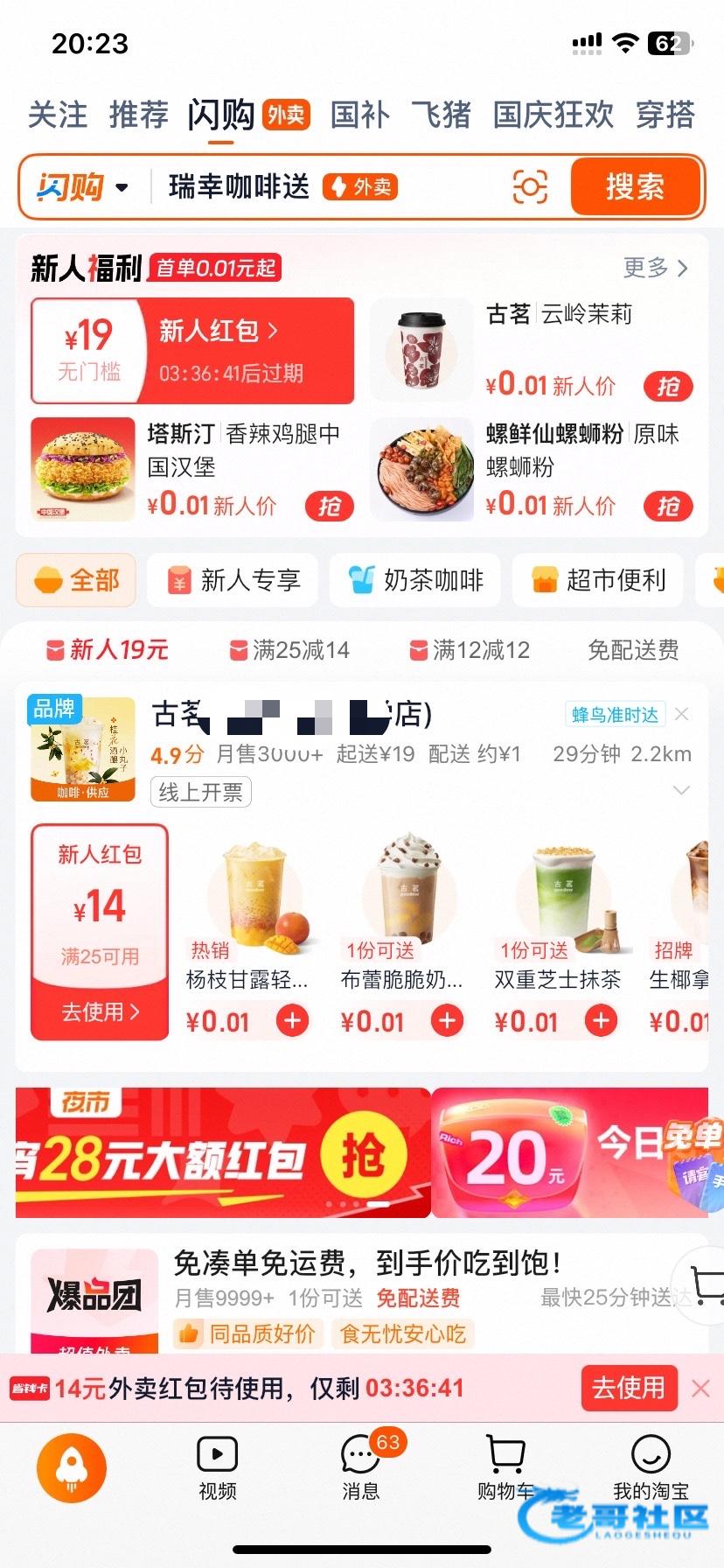
Task: Filter by 满25减14
Action: tap(289, 650)
